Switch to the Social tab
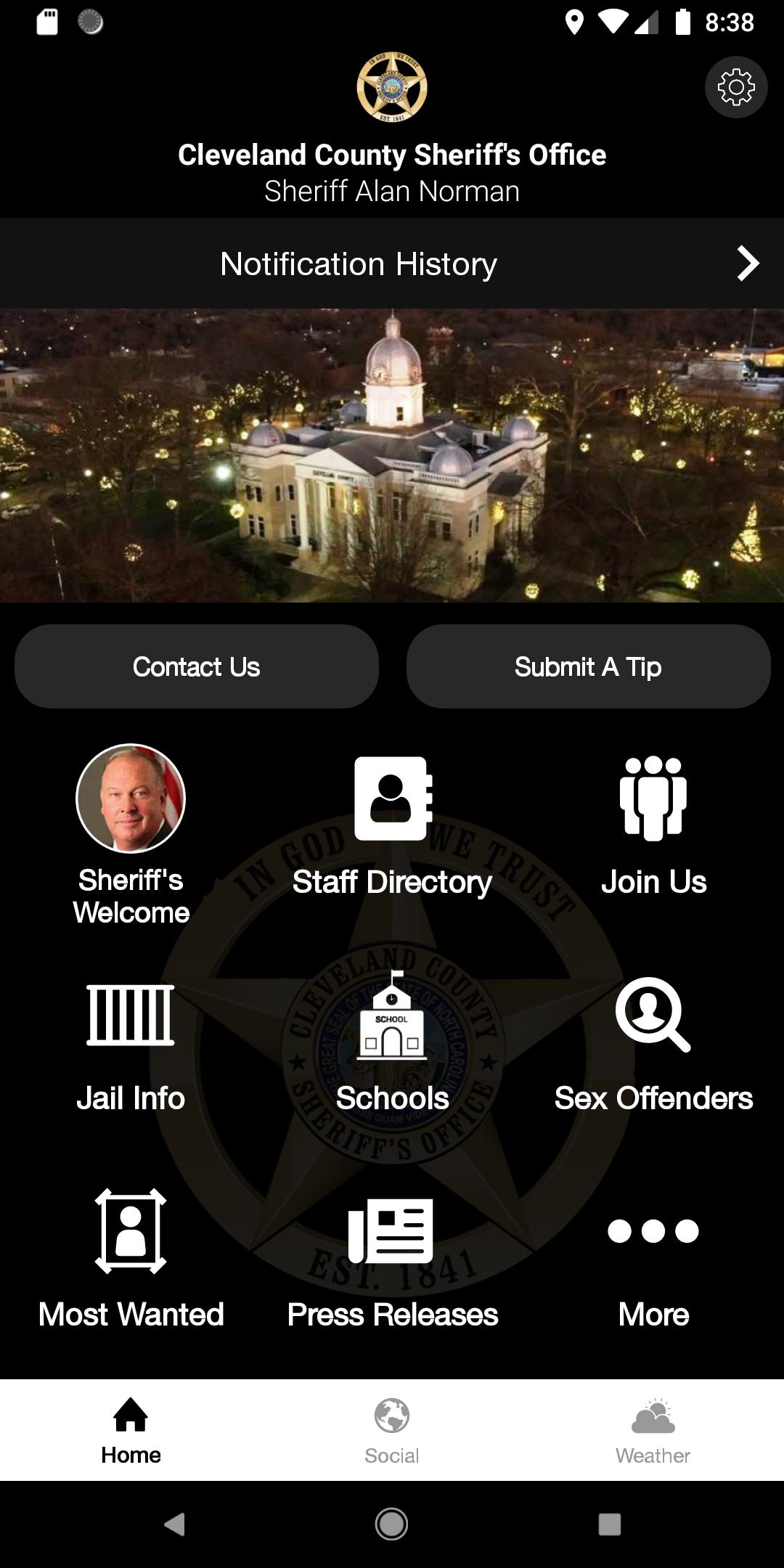The image size is (784, 1568). [x=392, y=1430]
